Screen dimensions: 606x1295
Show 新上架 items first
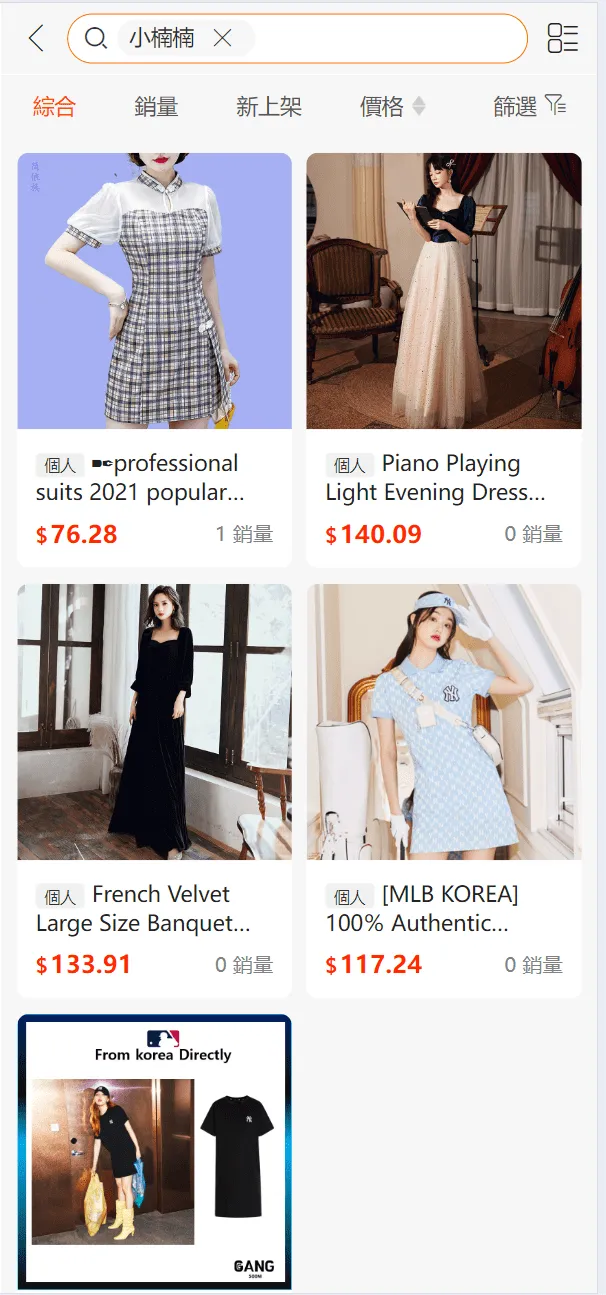[x=269, y=106]
